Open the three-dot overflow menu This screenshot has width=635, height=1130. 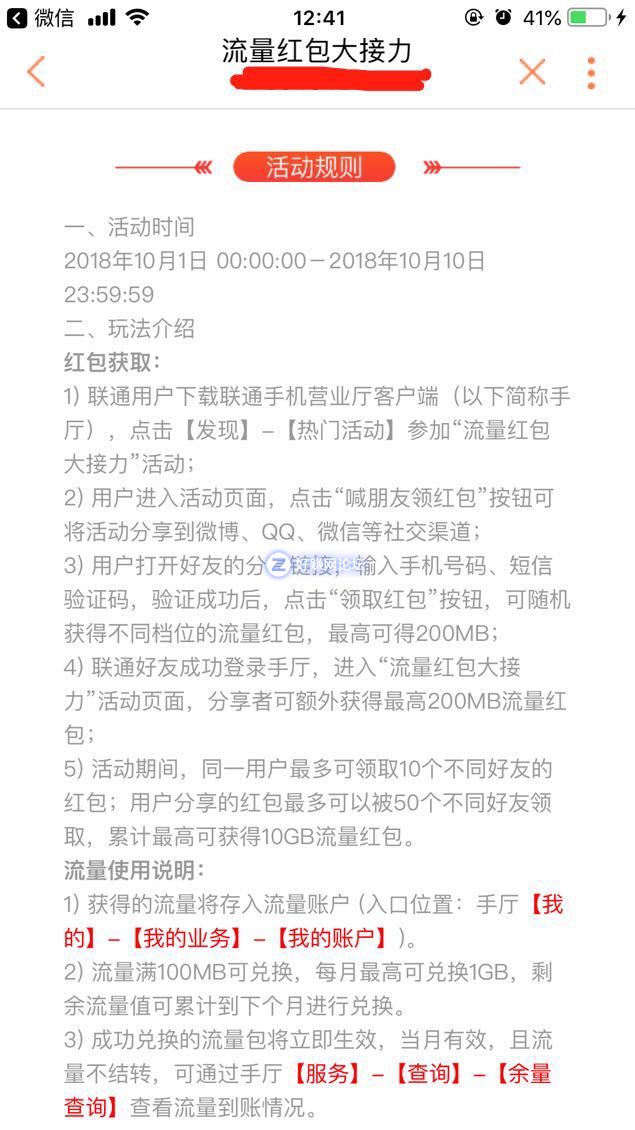click(x=591, y=72)
